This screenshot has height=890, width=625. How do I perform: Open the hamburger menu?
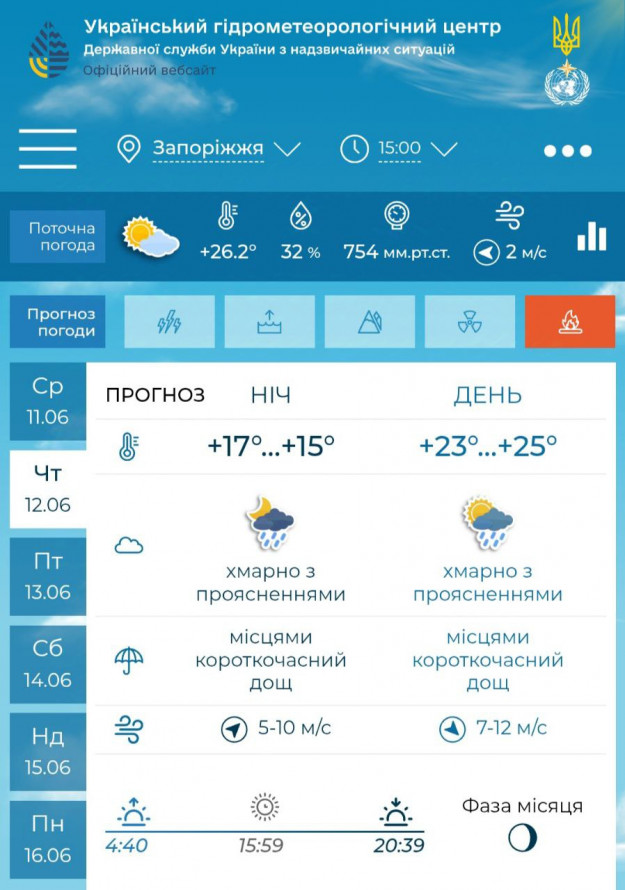[47, 149]
